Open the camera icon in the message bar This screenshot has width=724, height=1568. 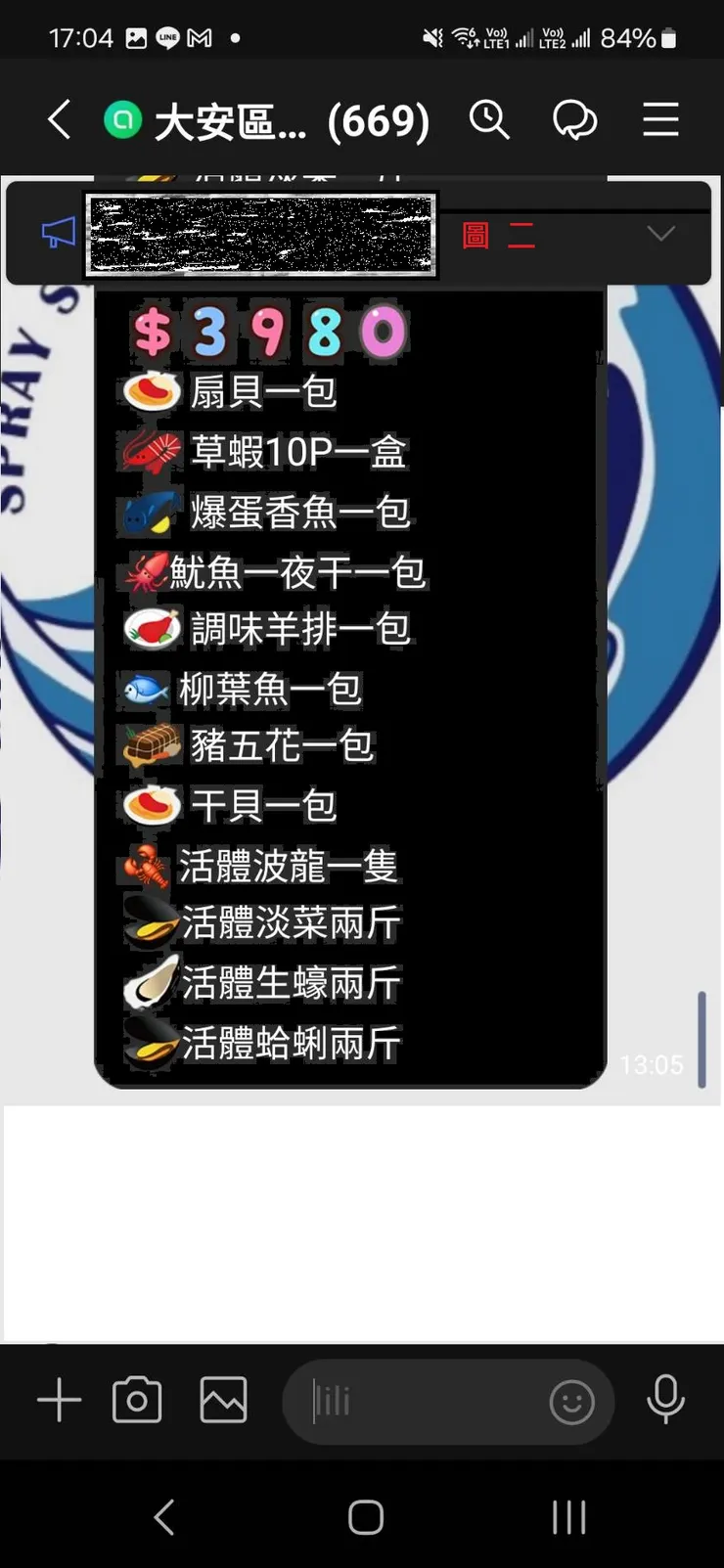point(136,1400)
